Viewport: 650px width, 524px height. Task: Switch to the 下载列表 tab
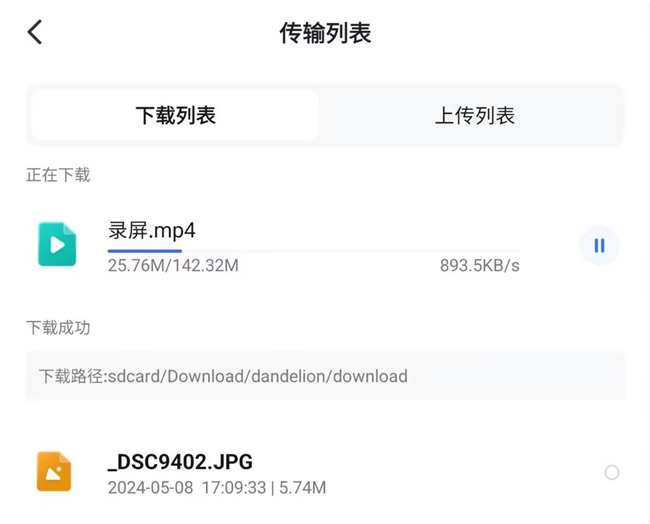(176, 115)
